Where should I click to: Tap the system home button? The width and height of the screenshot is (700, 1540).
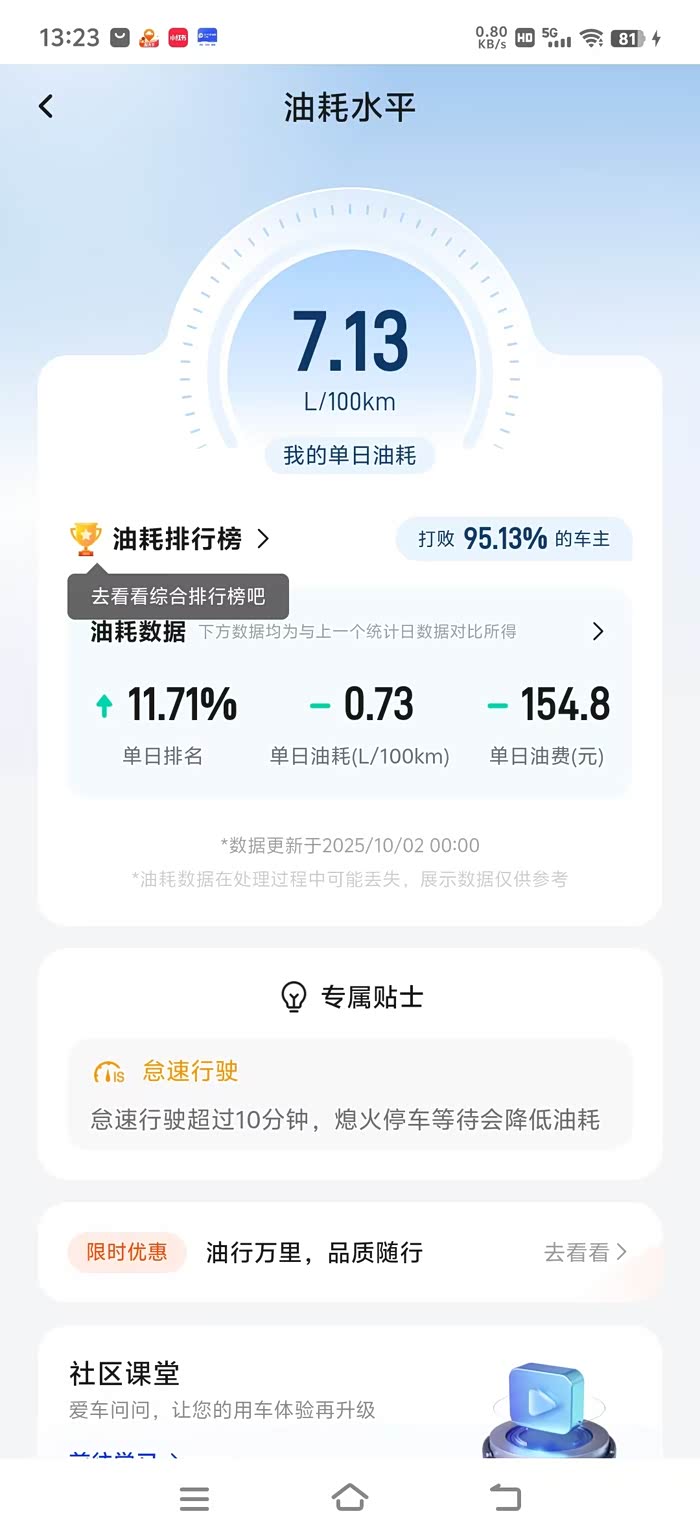350,1498
